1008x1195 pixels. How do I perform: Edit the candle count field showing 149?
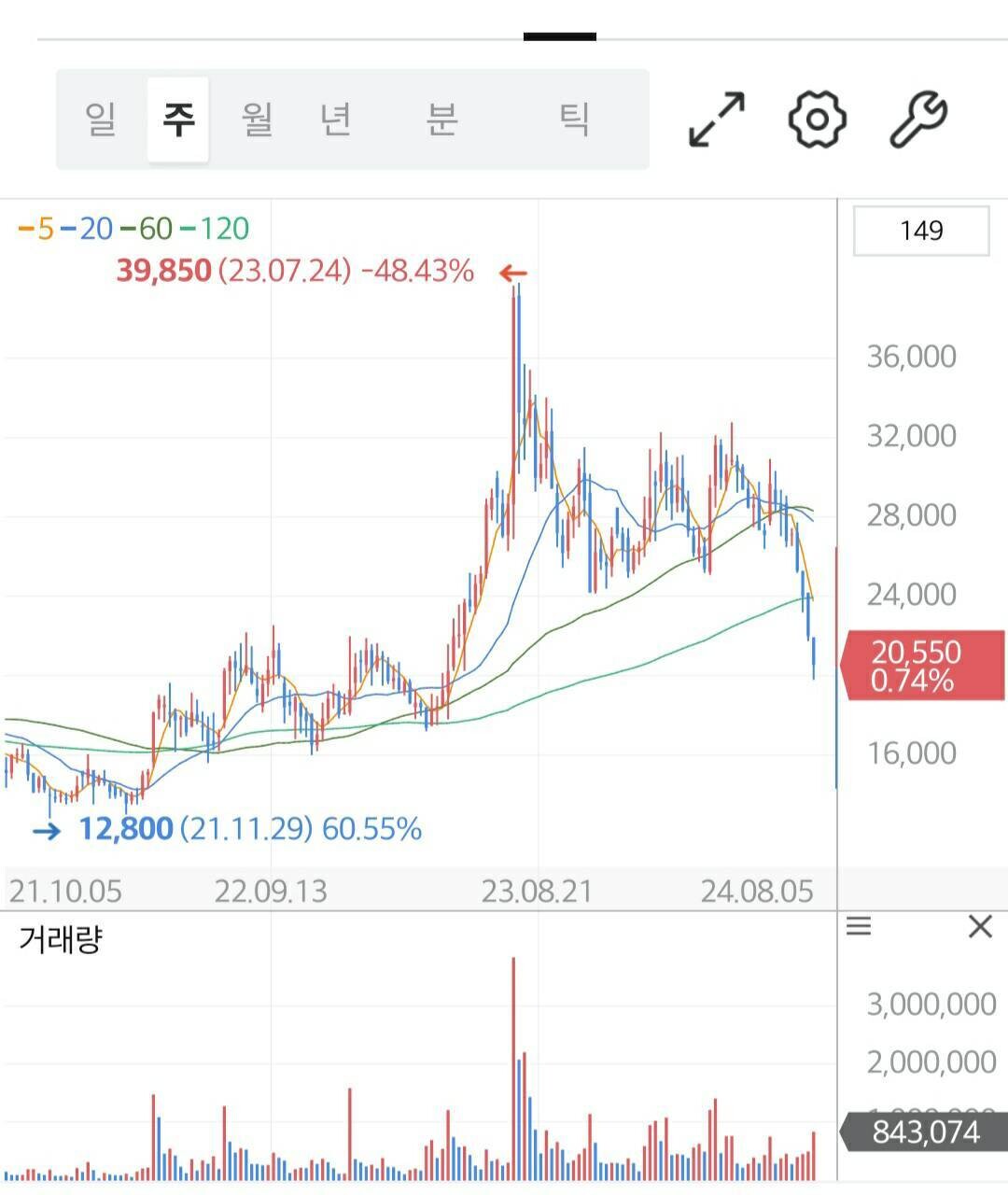921,231
